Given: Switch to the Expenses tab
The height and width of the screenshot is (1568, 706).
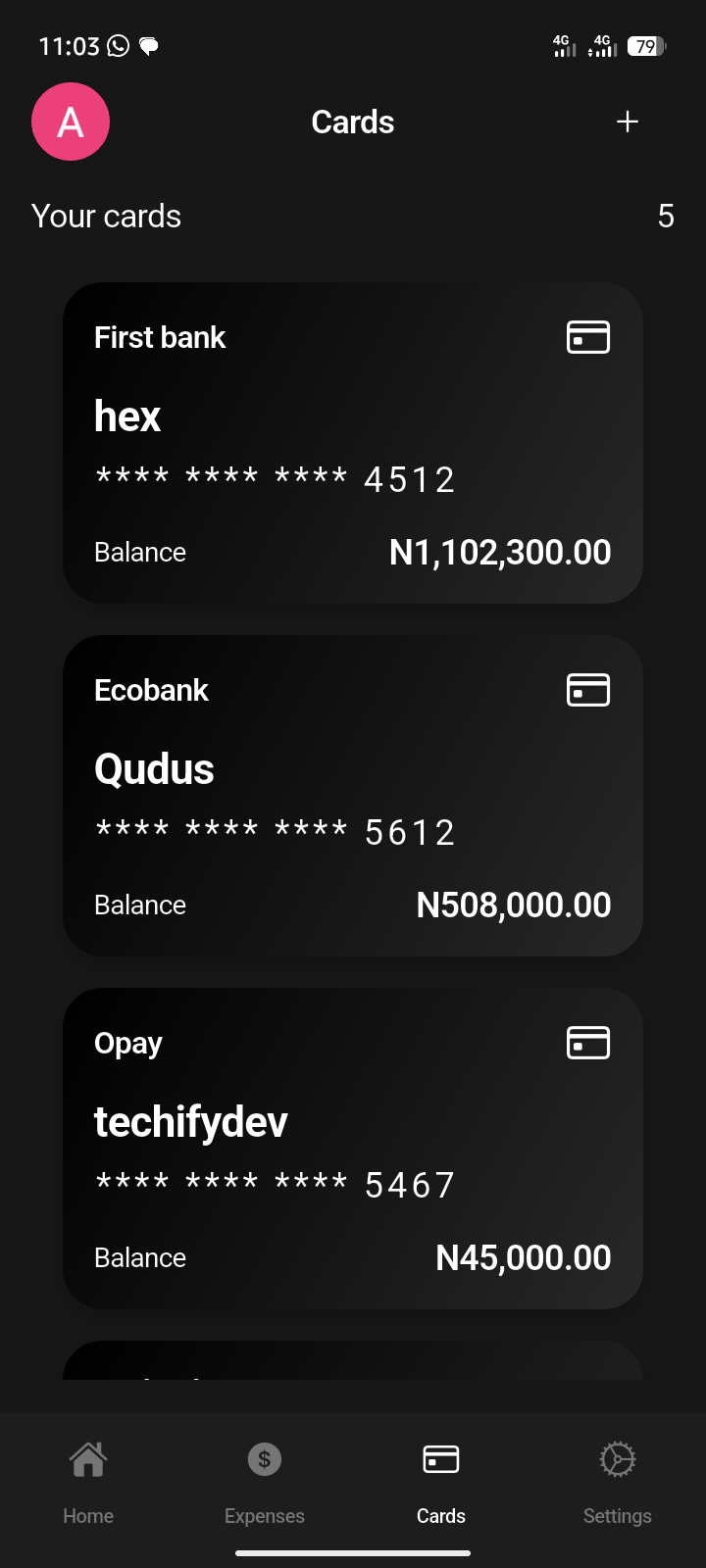Looking at the screenshot, I should [x=265, y=1482].
